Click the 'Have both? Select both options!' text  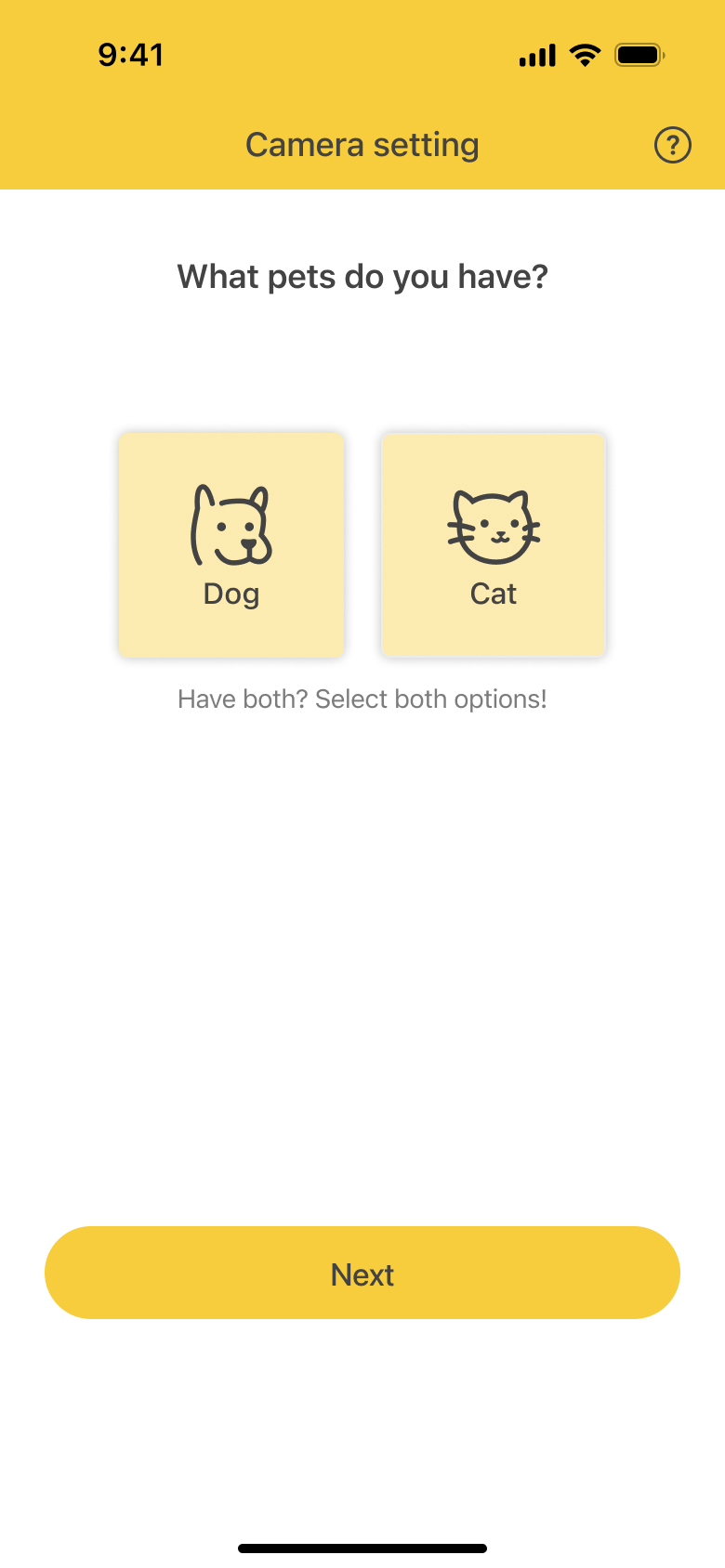coord(362,699)
